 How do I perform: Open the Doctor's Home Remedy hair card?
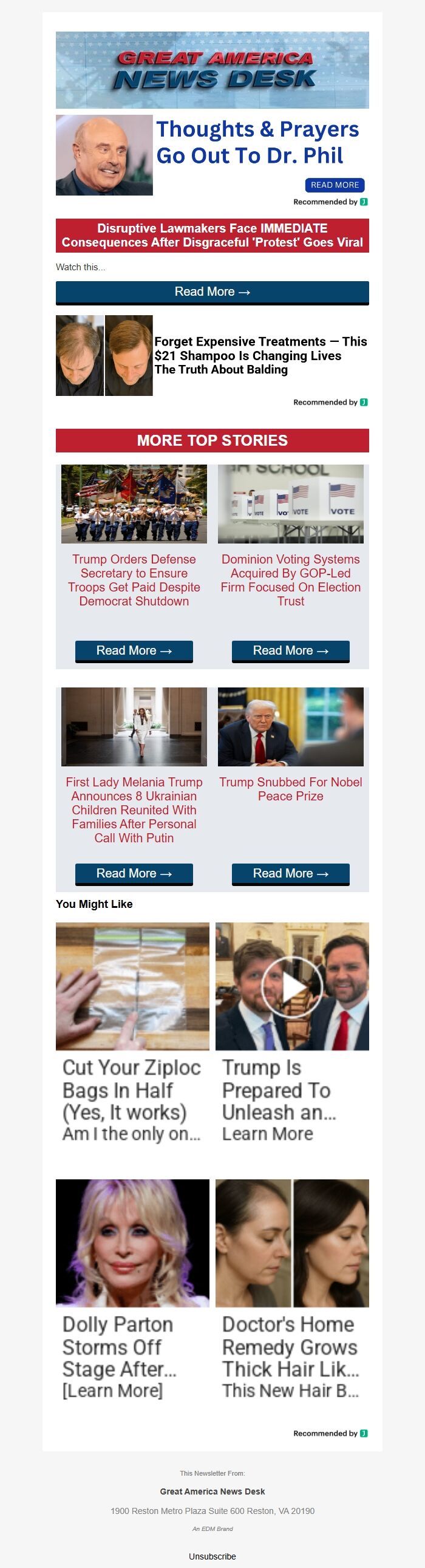tap(292, 1290)
